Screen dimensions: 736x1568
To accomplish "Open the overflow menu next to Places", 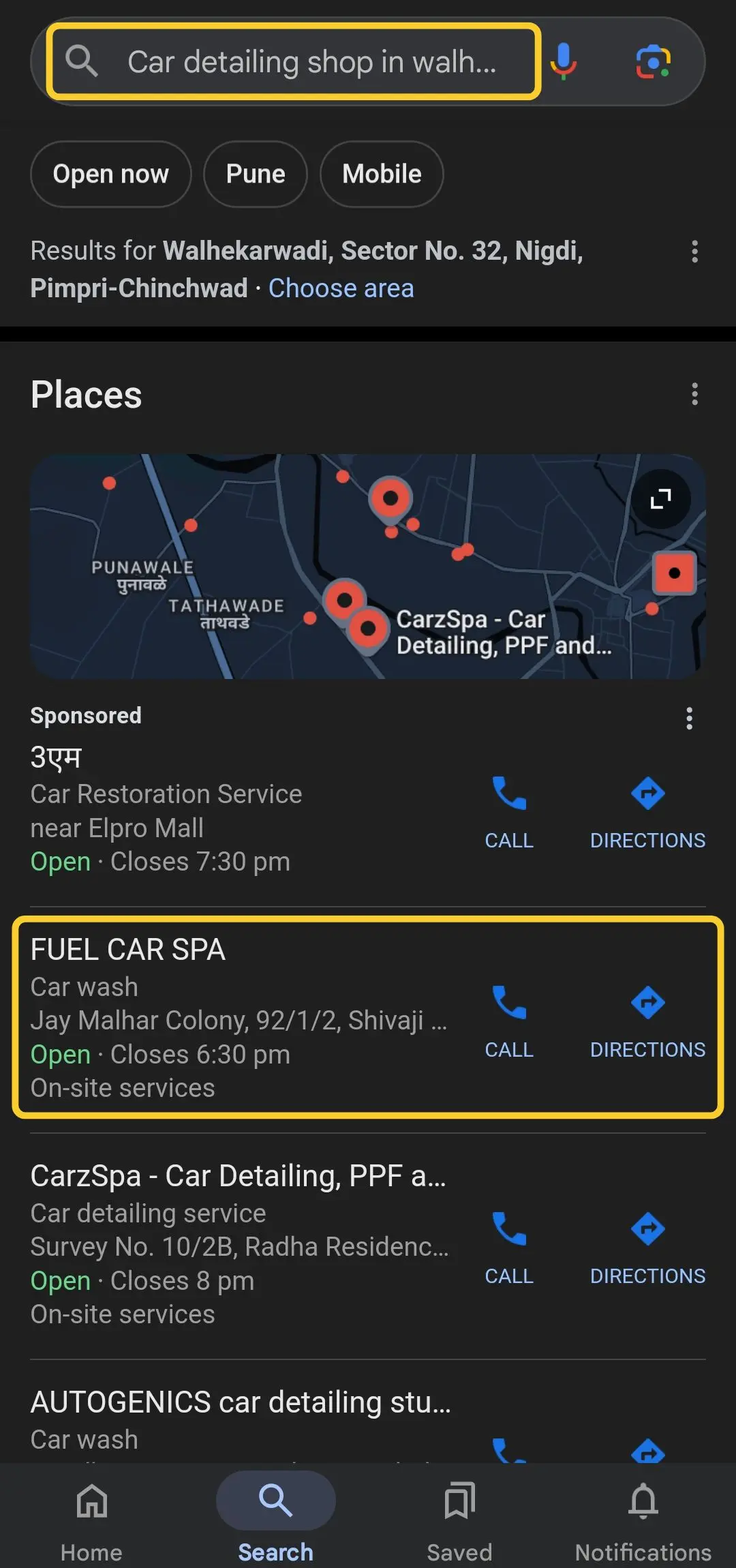I will 694,394.
